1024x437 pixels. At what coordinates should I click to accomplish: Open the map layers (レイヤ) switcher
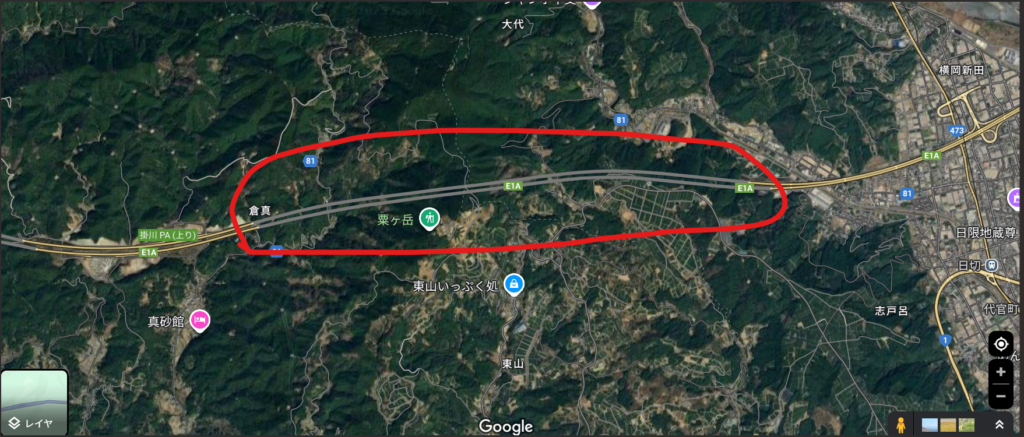click(34, 403)
